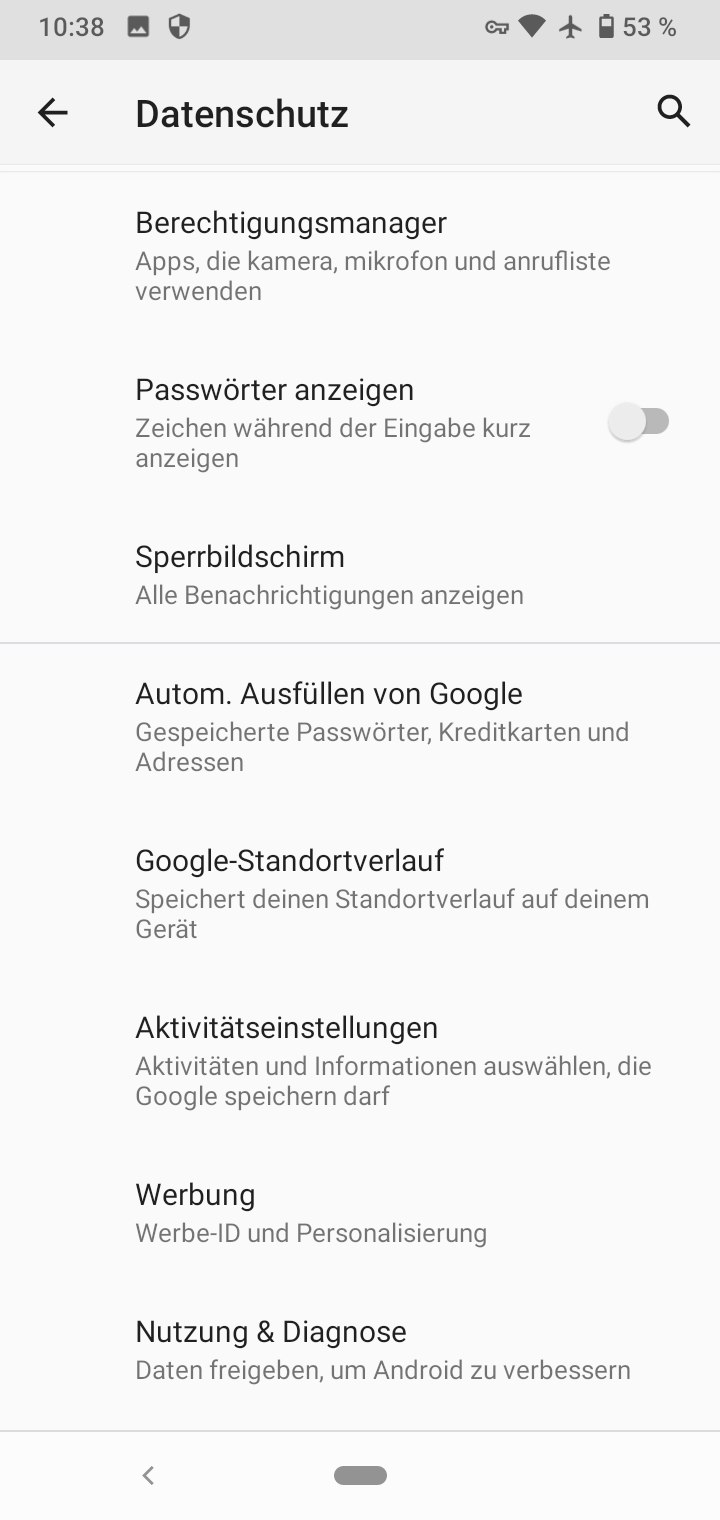This screenshot has height=1520, width=720.
Task: Select Aktivitätseinstellungen
Action: (x=360, y=1061)
